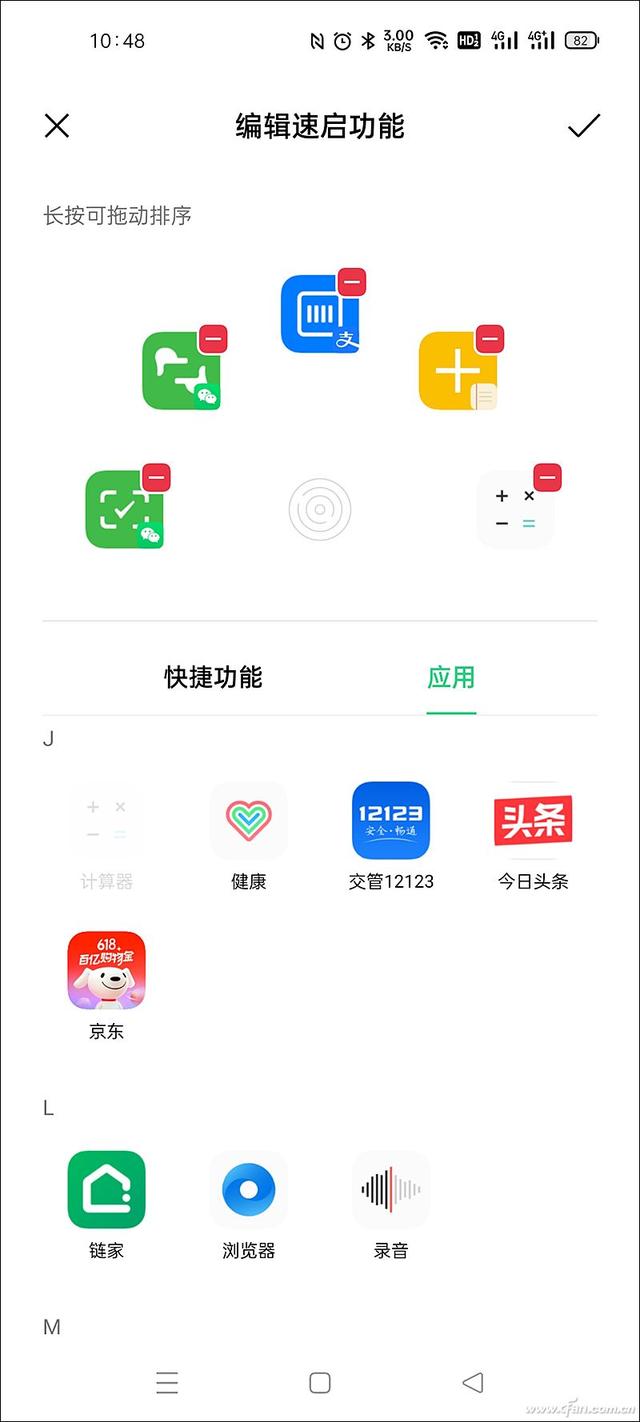Switch to the 快捷功能 tab
The height and width of the screenshot is (1422, 640).
click(x=213, y=677)
